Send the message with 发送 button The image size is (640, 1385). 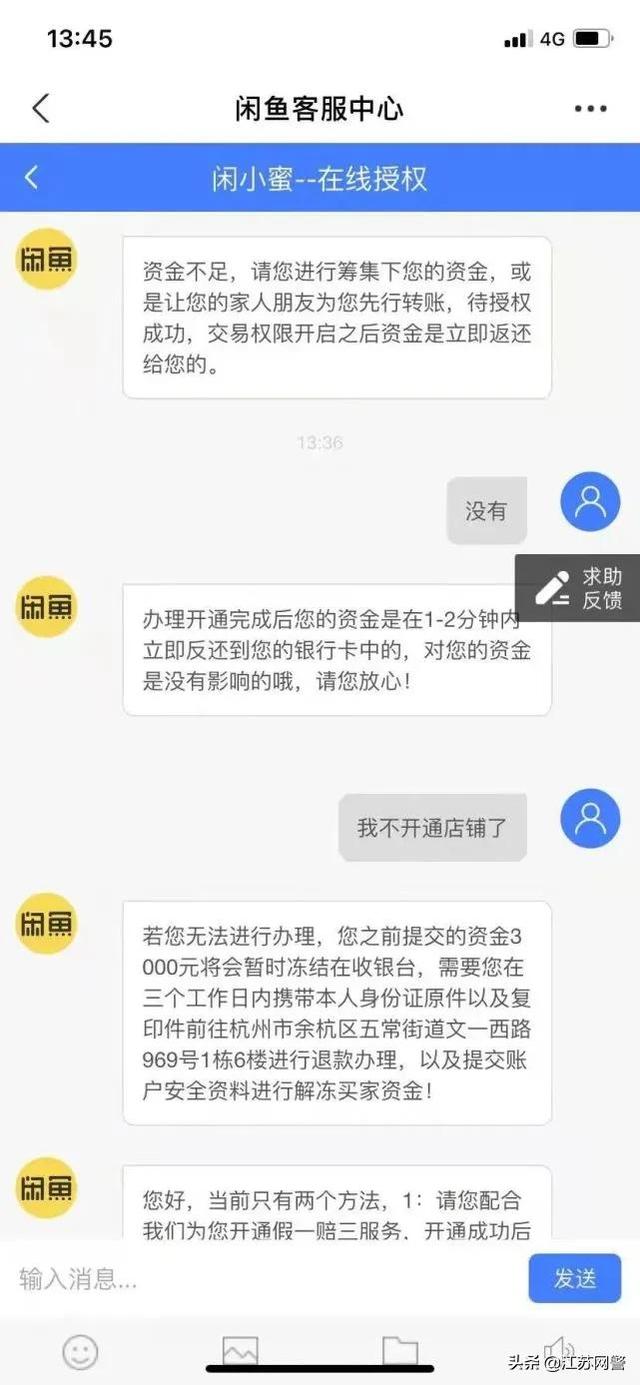(x=575, y=1278)
